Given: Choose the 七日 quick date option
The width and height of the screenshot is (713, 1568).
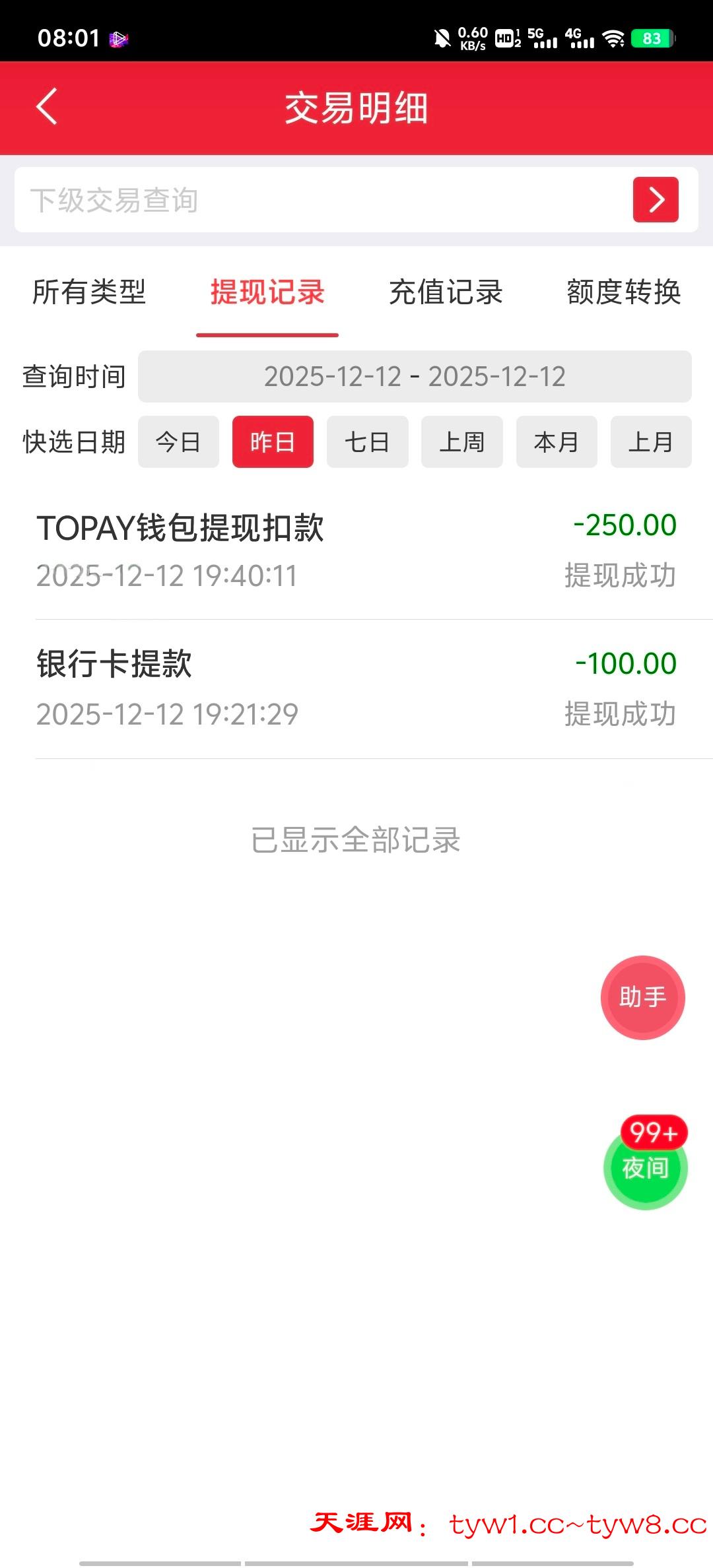Looking at the screenshot, I should coord(367,442).
